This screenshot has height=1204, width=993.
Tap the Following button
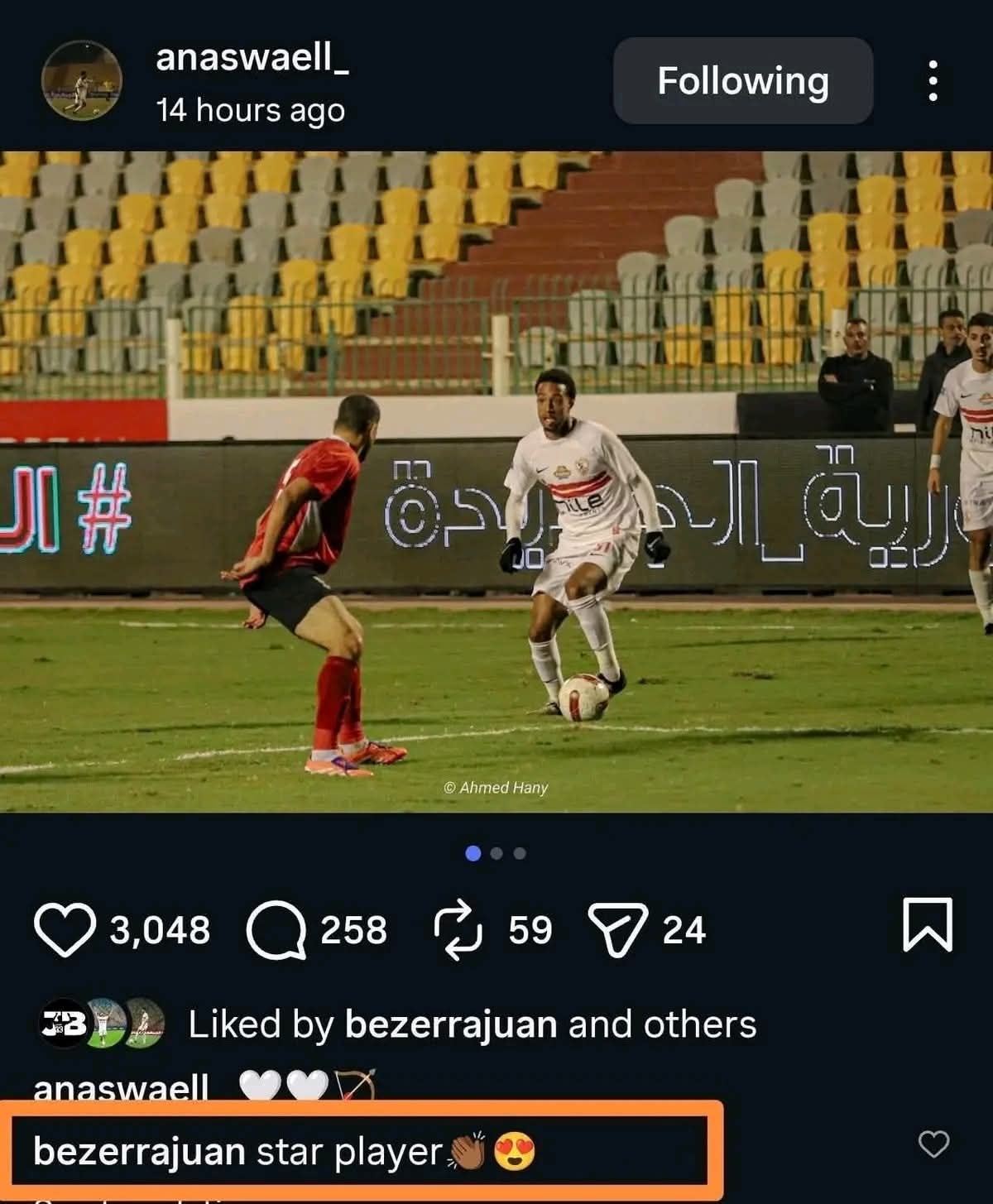pyautogui.click(x=742, y=81)
